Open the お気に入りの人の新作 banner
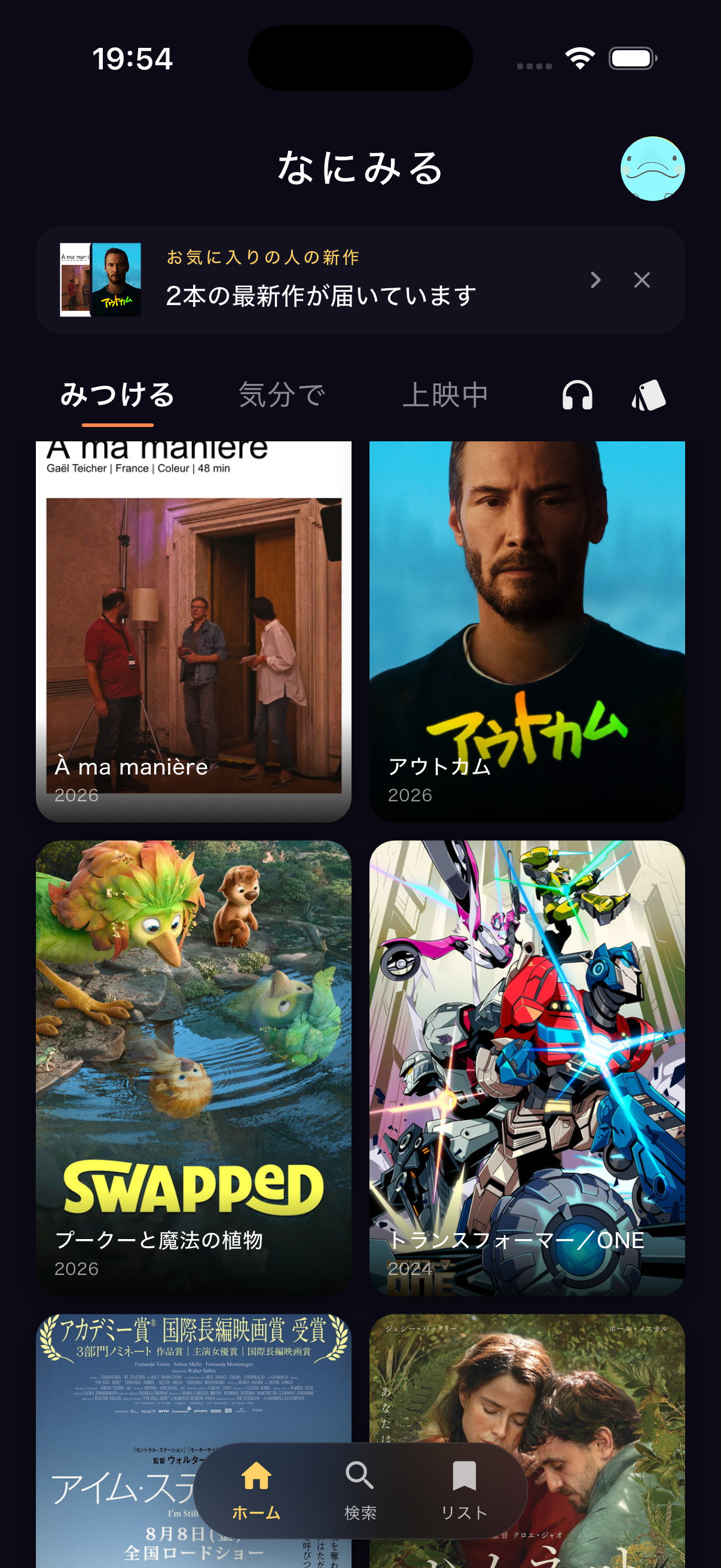Image resolution: width=721 pixels, height=1568 pixels. point(360,279)
